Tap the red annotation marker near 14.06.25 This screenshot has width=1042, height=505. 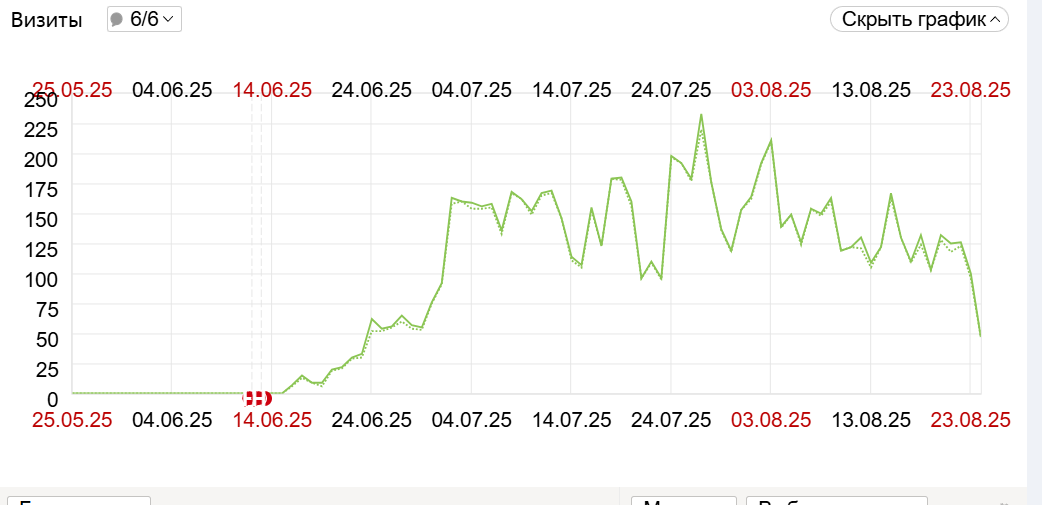[258, 398]
